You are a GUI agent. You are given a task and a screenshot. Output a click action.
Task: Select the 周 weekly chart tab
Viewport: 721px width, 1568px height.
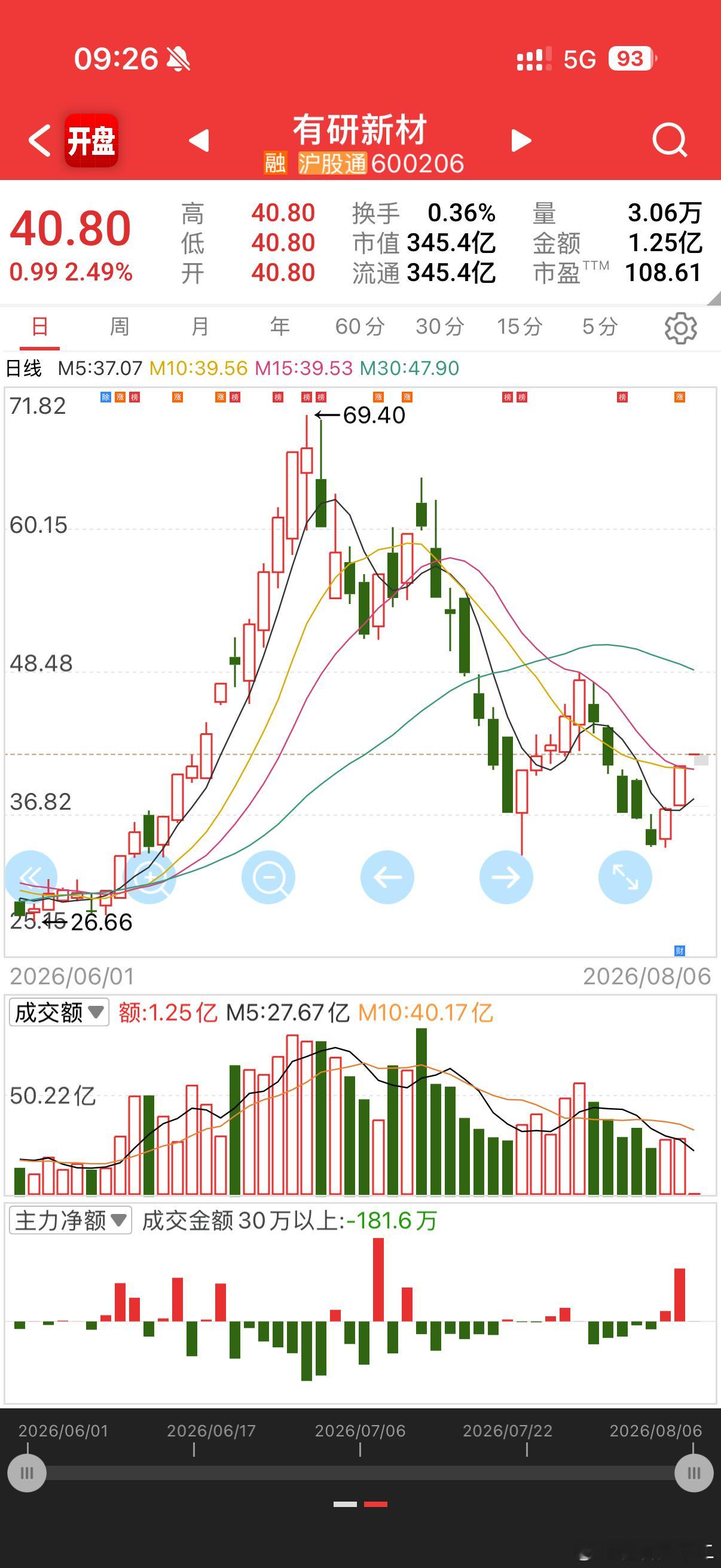[x=119, y=327]
